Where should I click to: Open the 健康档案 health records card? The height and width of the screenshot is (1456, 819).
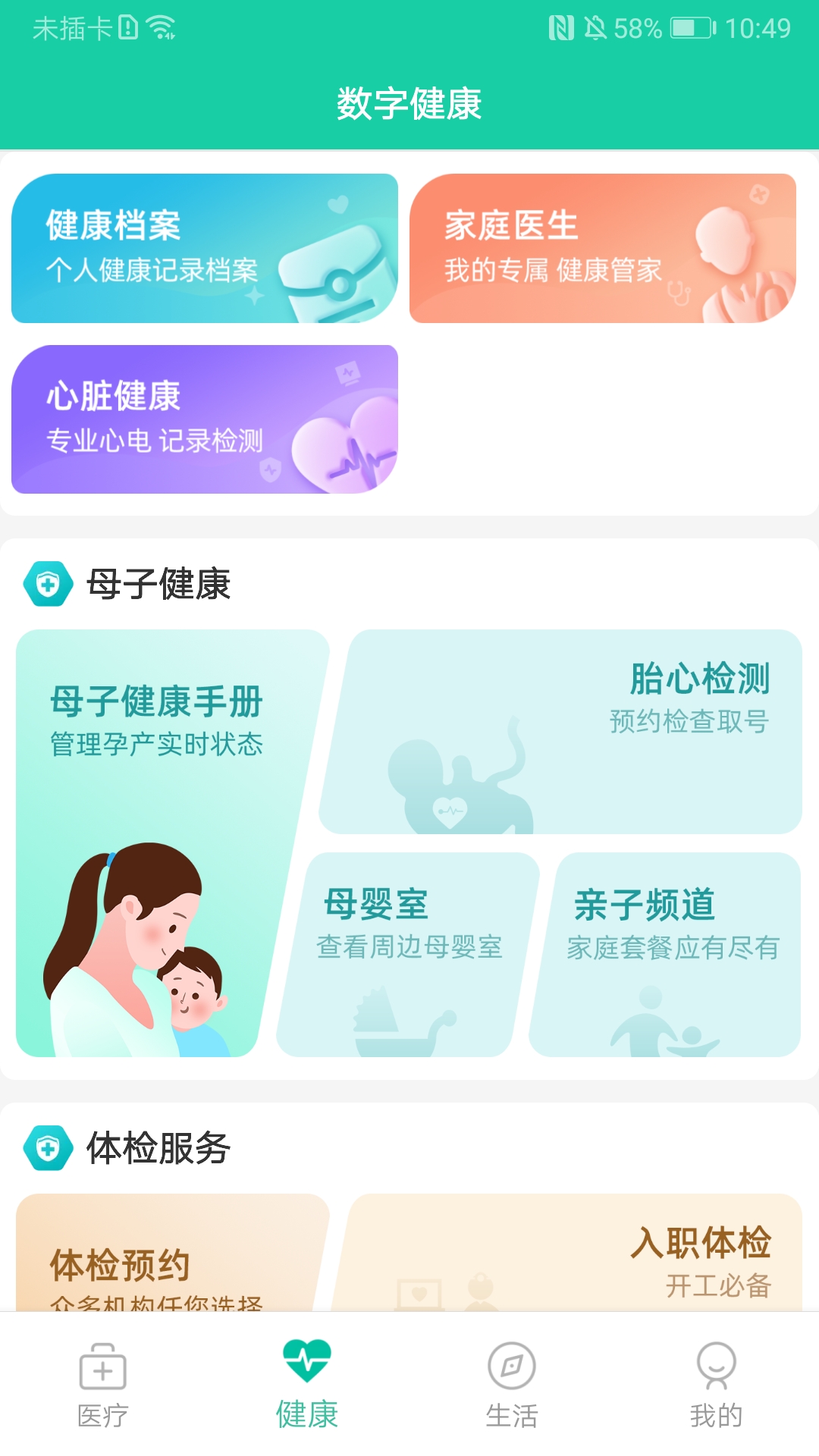205,248
